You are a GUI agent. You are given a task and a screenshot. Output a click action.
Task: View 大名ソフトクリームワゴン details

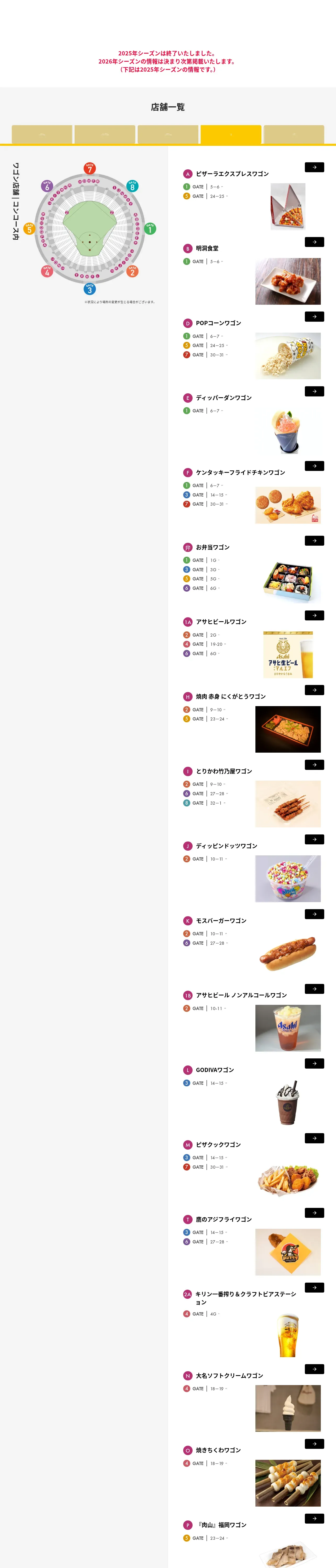[x=314, y=1369]
